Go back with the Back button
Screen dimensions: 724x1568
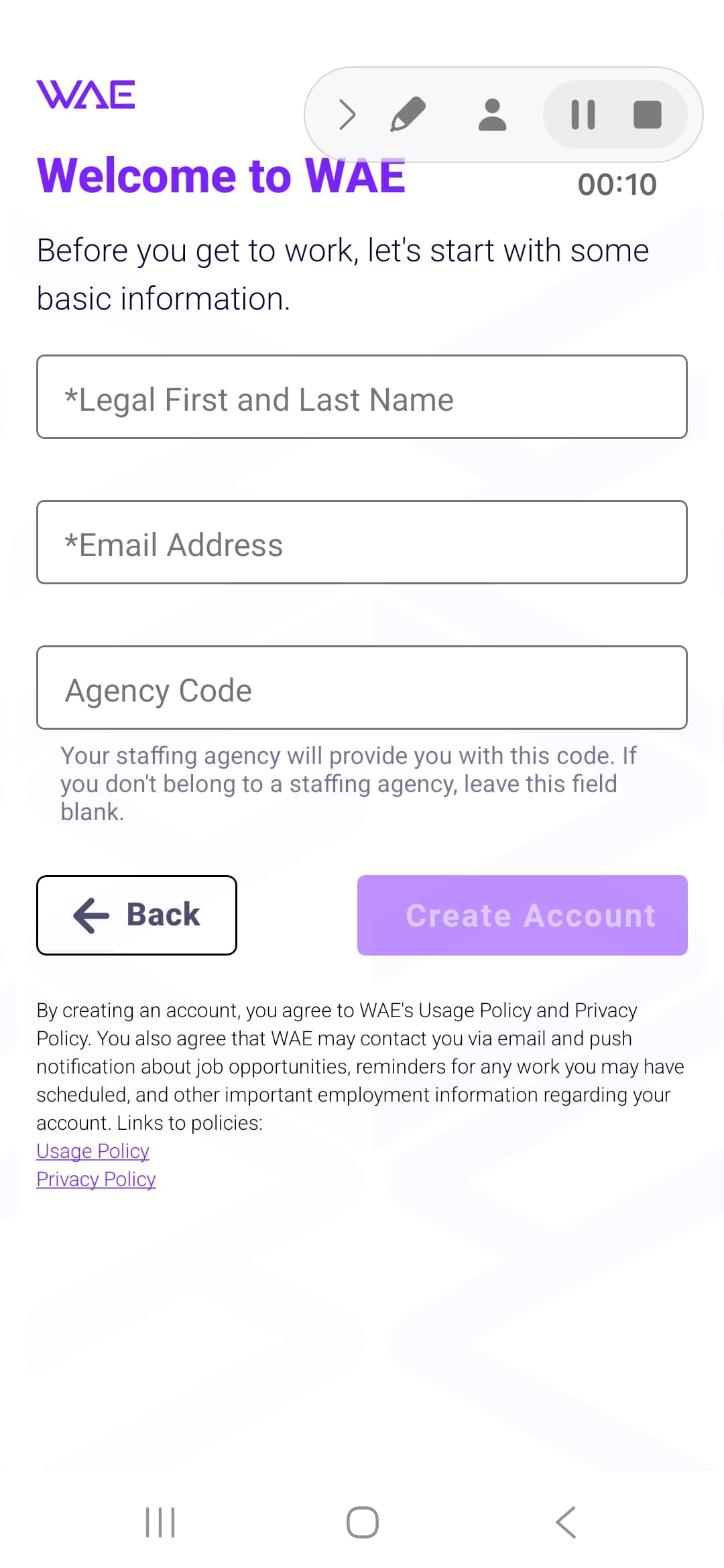137,915
